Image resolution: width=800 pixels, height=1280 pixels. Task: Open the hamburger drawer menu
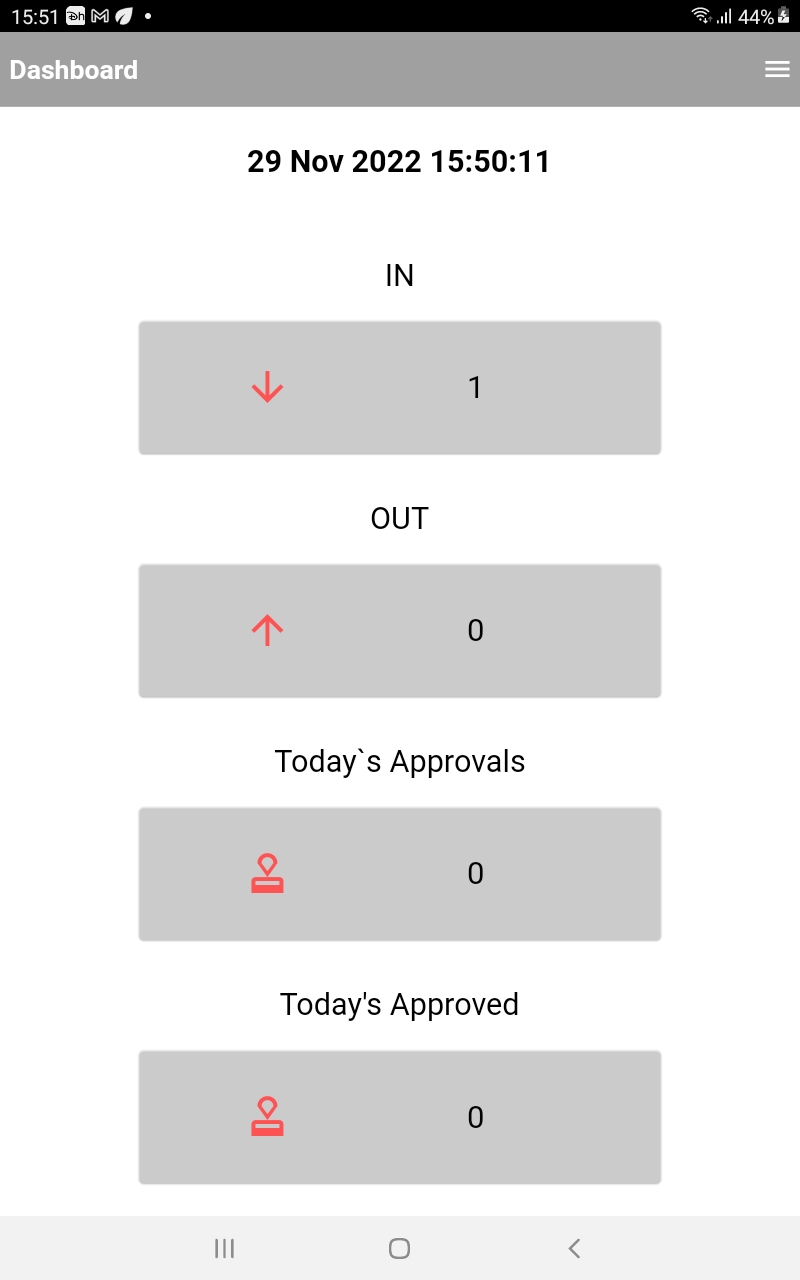click(777, 69)
